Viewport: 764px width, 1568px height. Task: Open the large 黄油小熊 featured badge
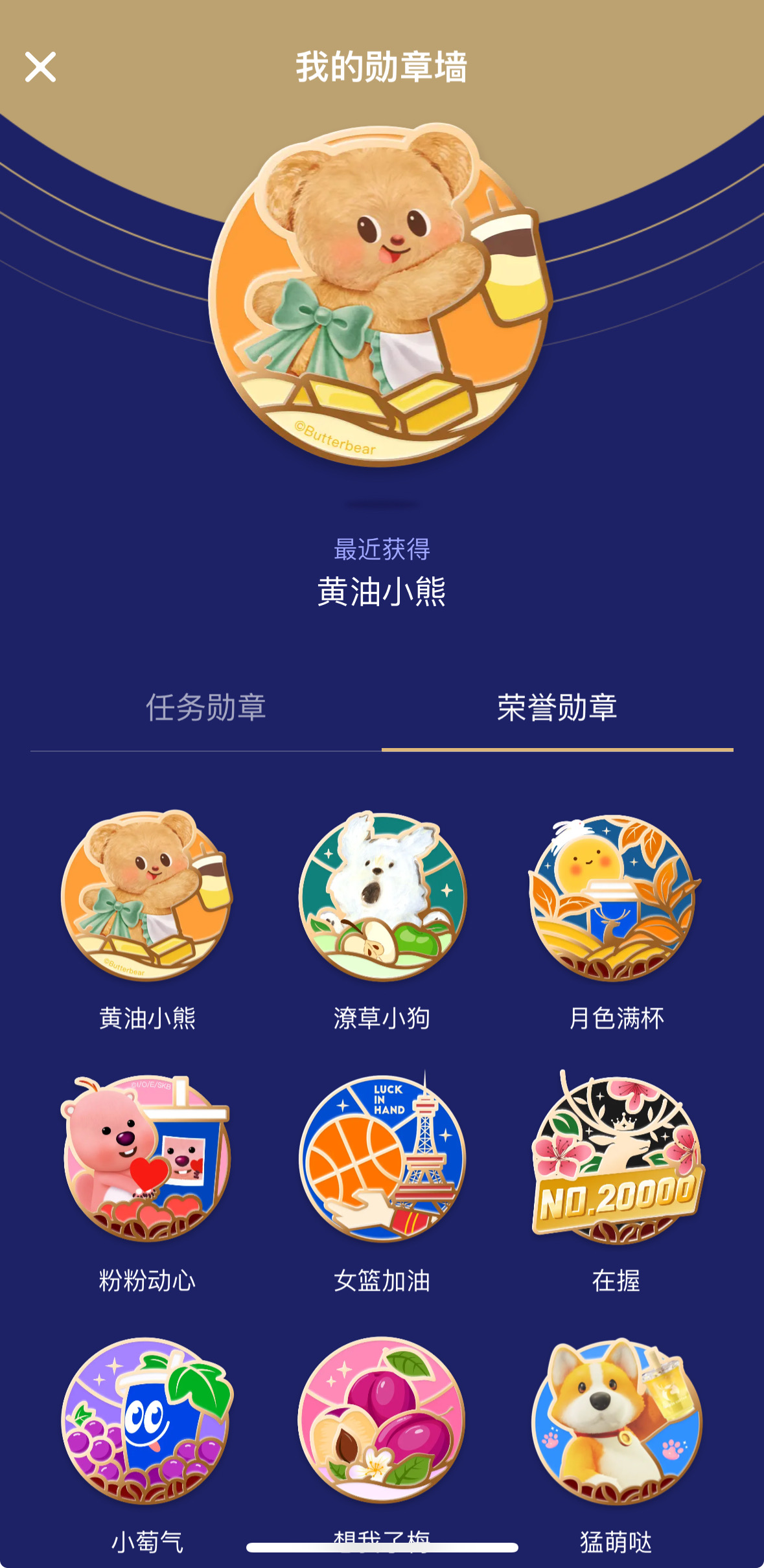(380, 295)
